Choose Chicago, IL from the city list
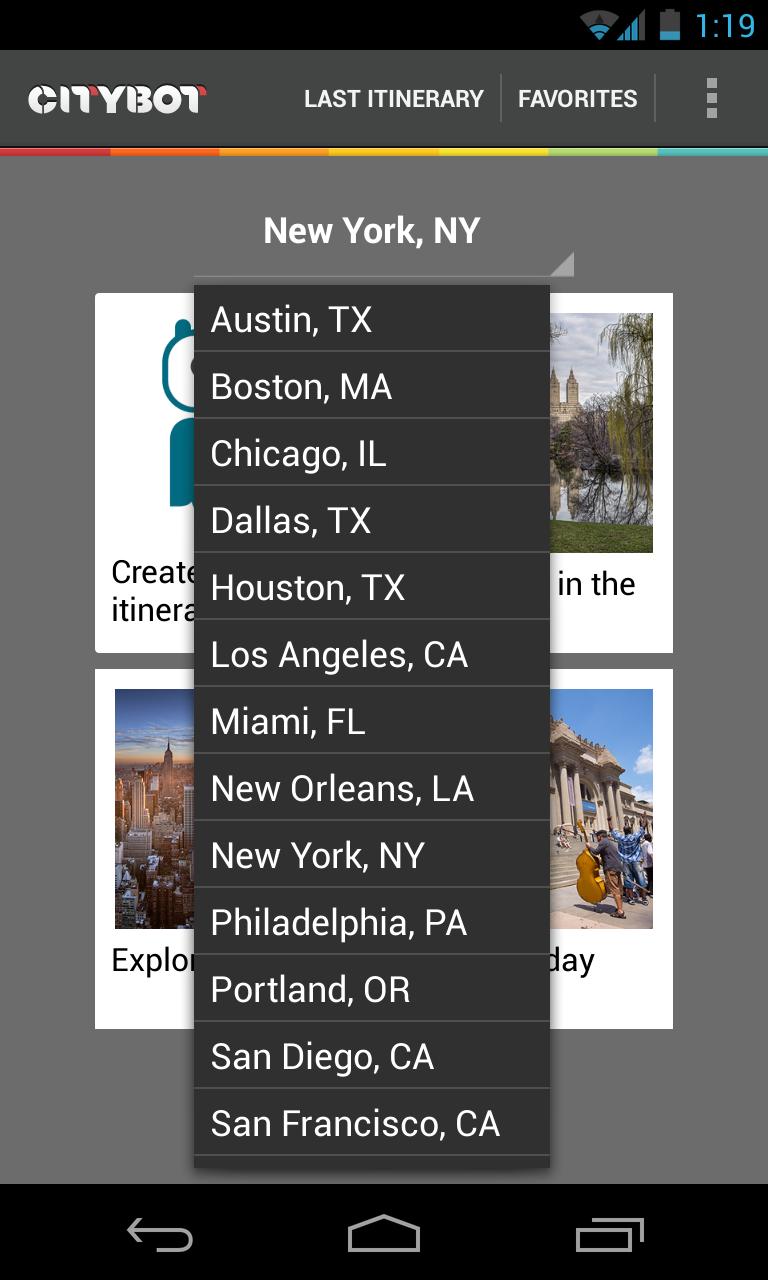 click(371, 452)
